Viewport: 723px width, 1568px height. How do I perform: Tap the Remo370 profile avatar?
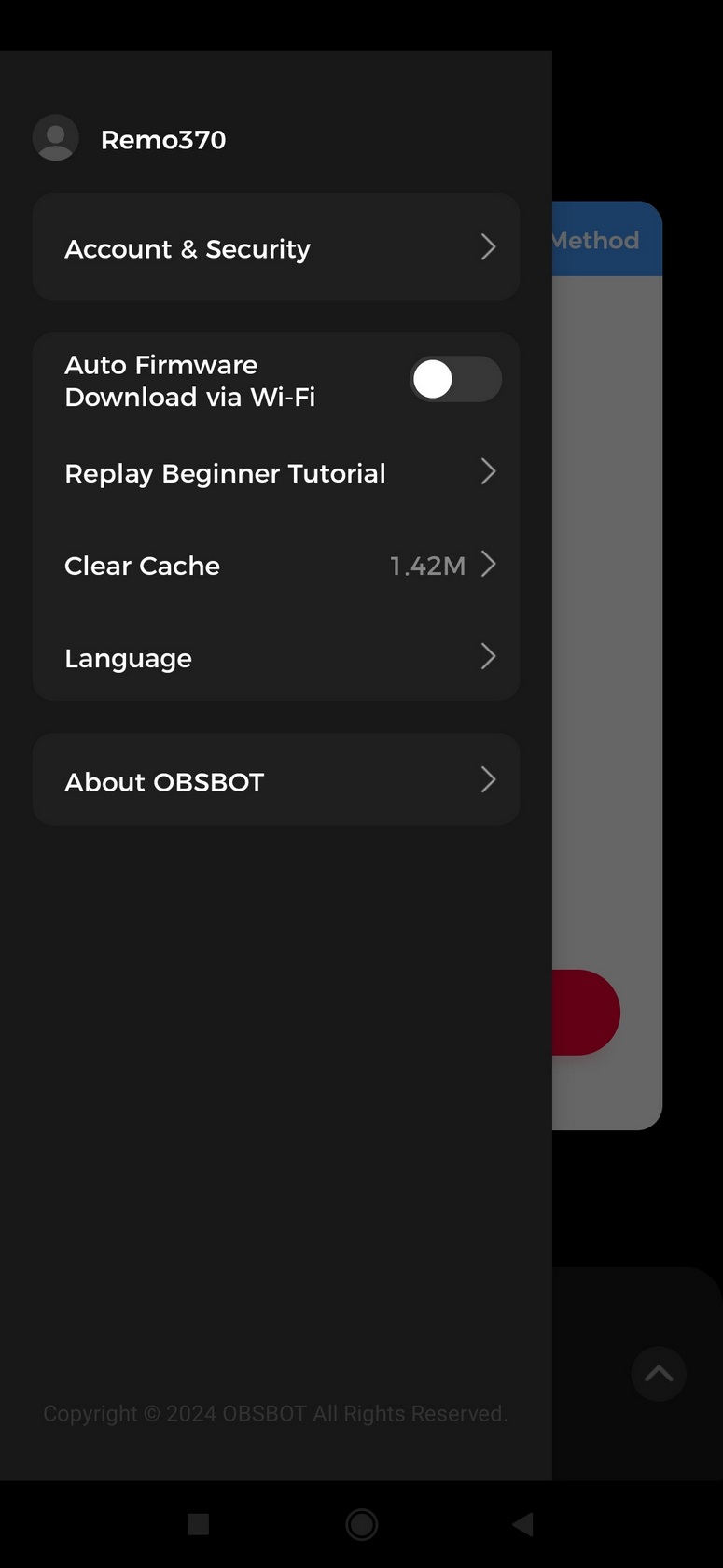[x=56, y=138]
